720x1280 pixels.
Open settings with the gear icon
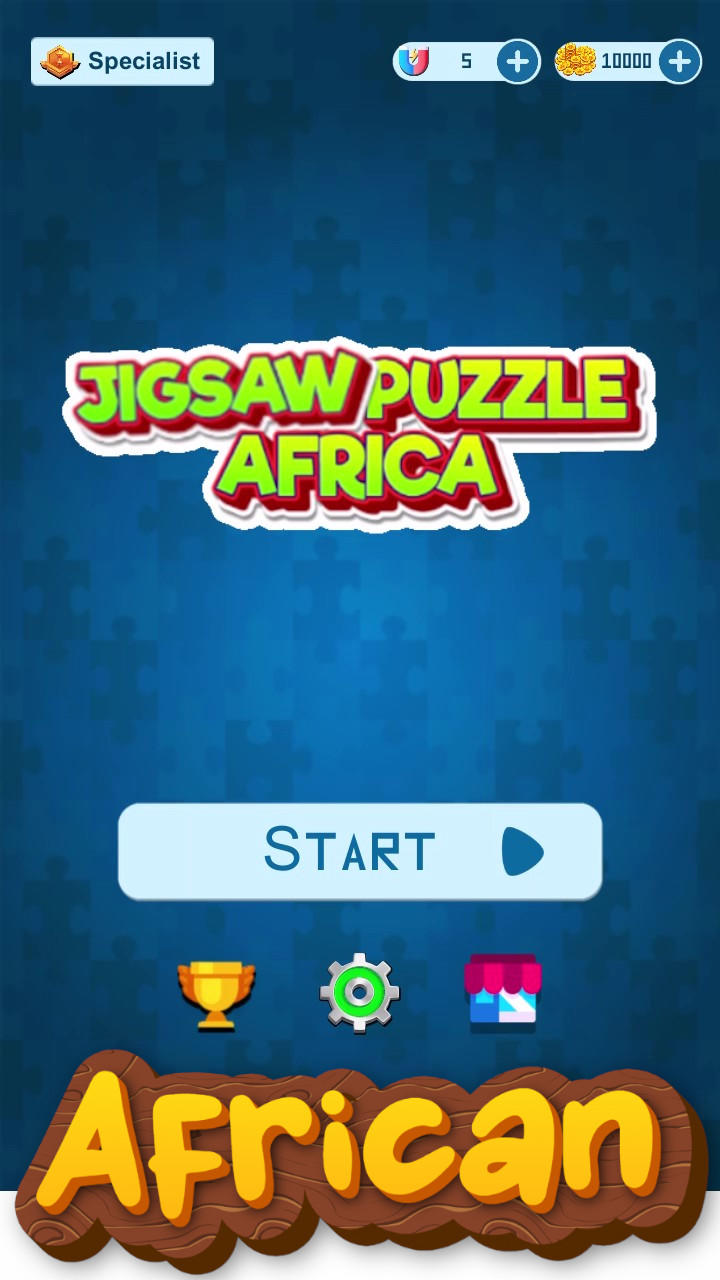(360, 993)
